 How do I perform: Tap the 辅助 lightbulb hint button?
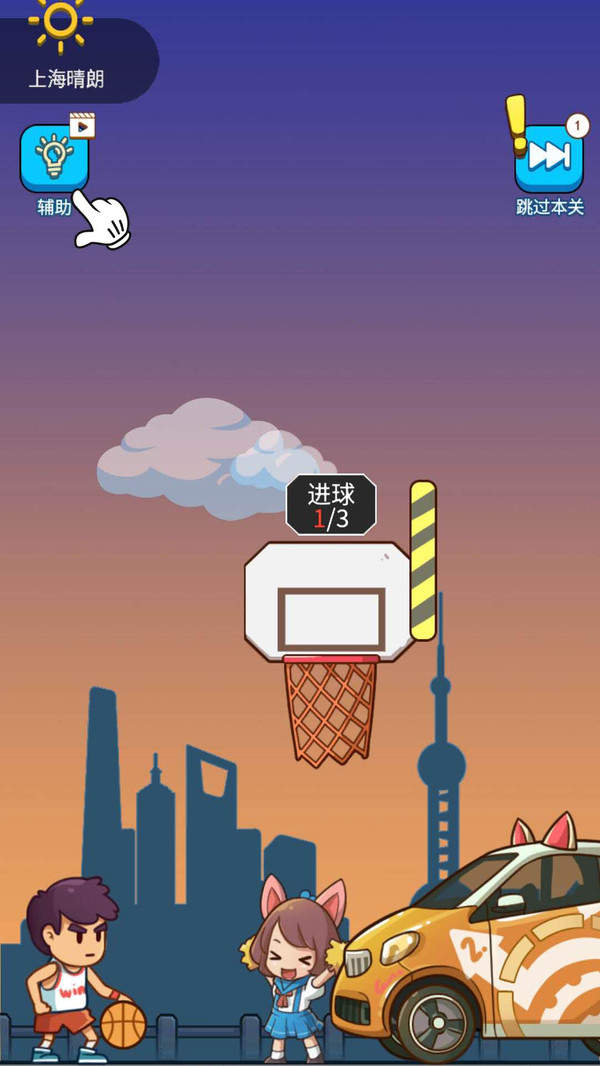click(x=54, y=158)
